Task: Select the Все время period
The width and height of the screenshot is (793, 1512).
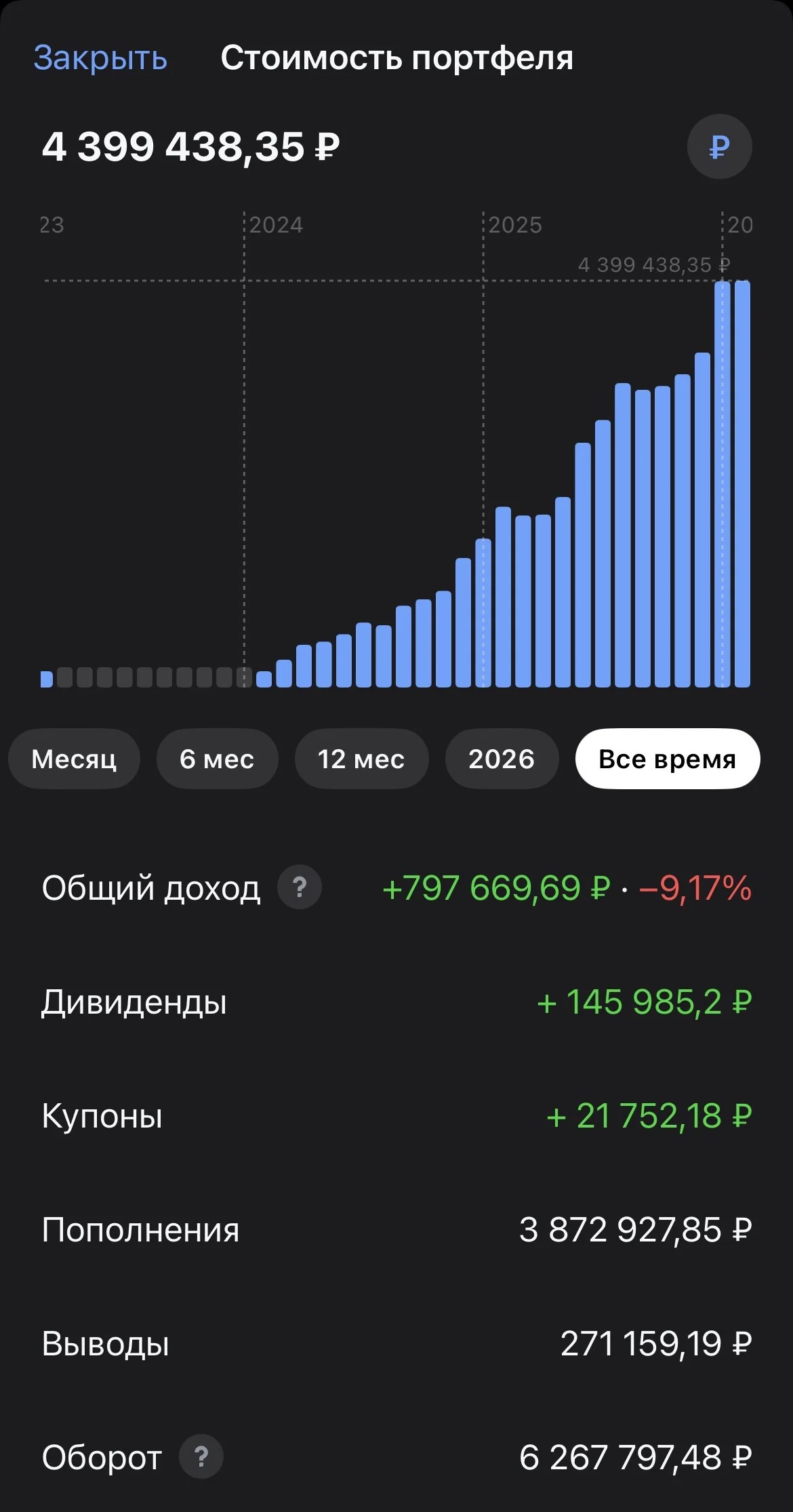Action: pyautogui.click(x=668, y=759)
